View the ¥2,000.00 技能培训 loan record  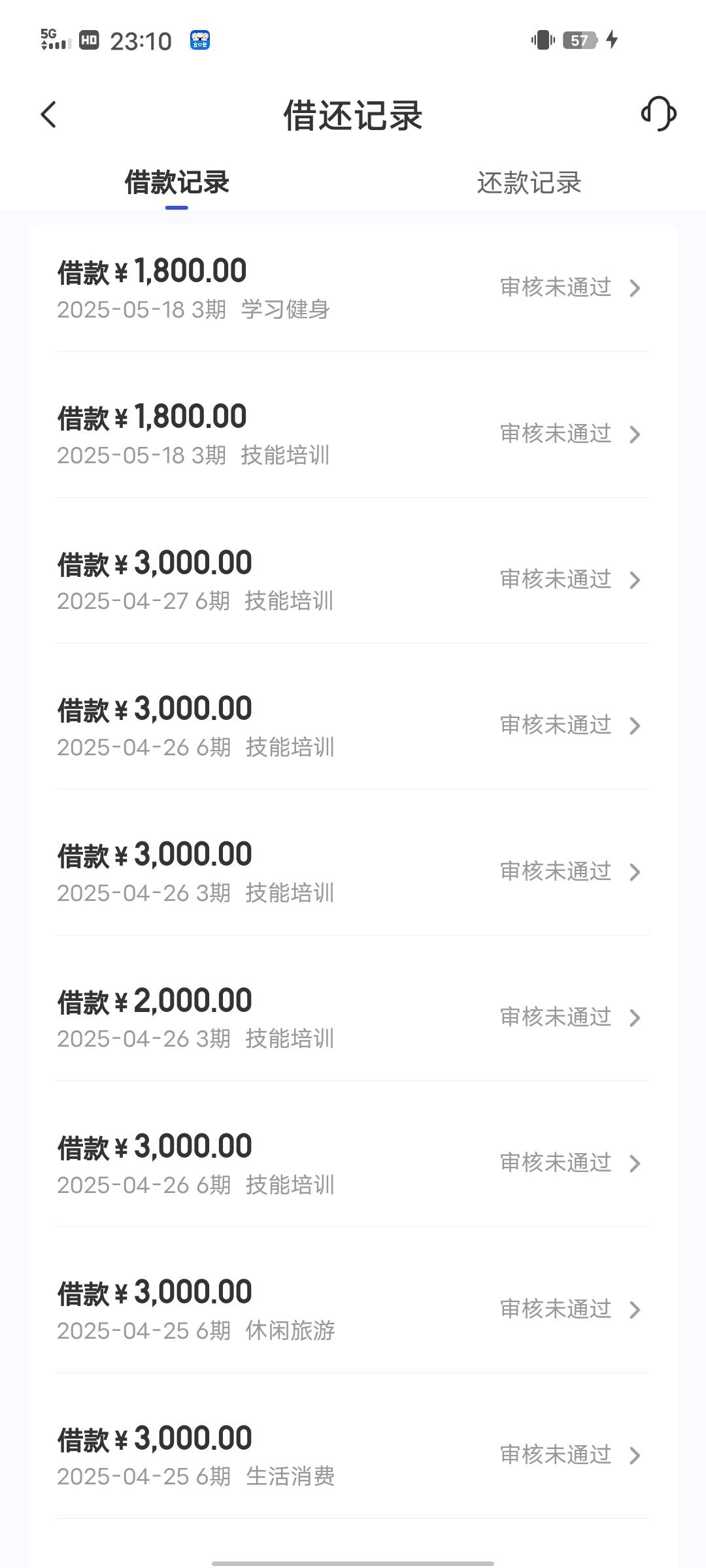(x=353, y=1018)
